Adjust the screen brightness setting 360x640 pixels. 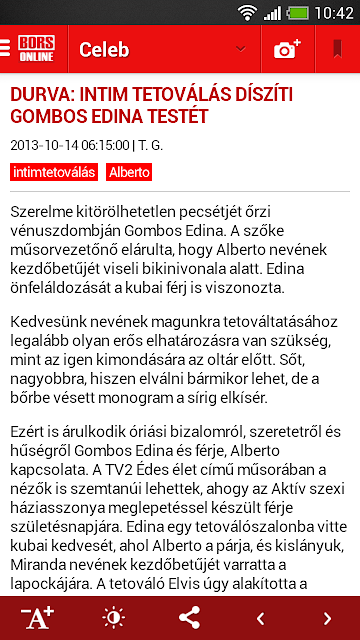pos(114,618)
